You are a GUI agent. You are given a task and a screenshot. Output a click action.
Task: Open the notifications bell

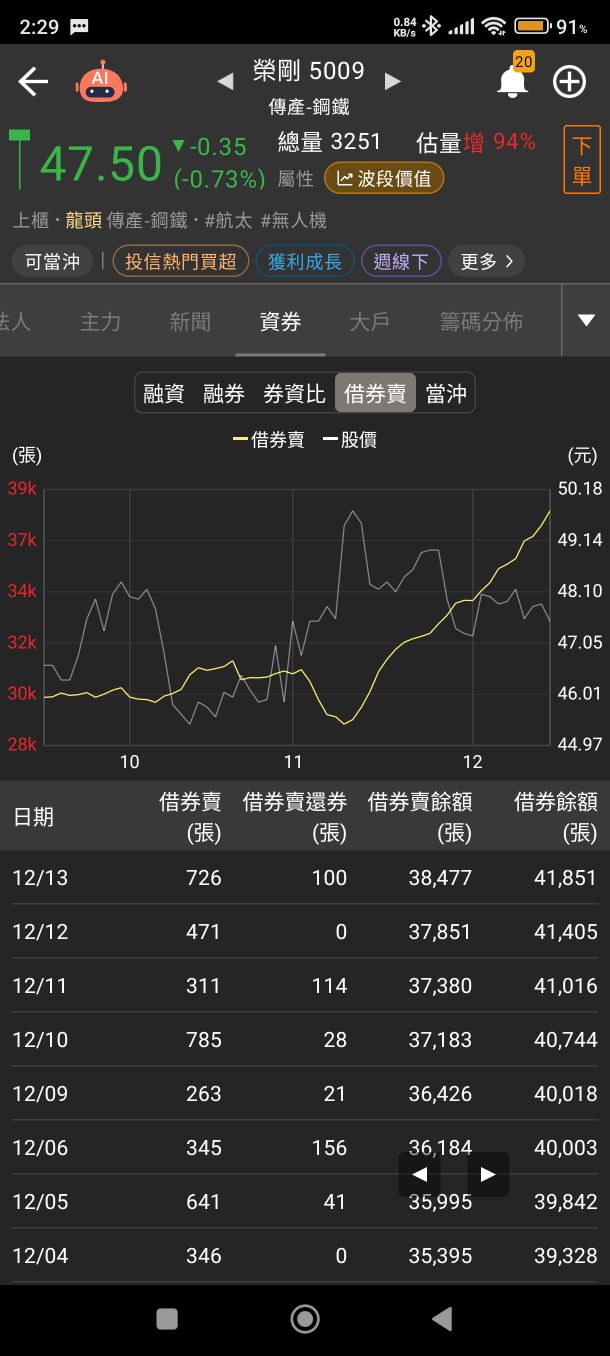point(513,80)
